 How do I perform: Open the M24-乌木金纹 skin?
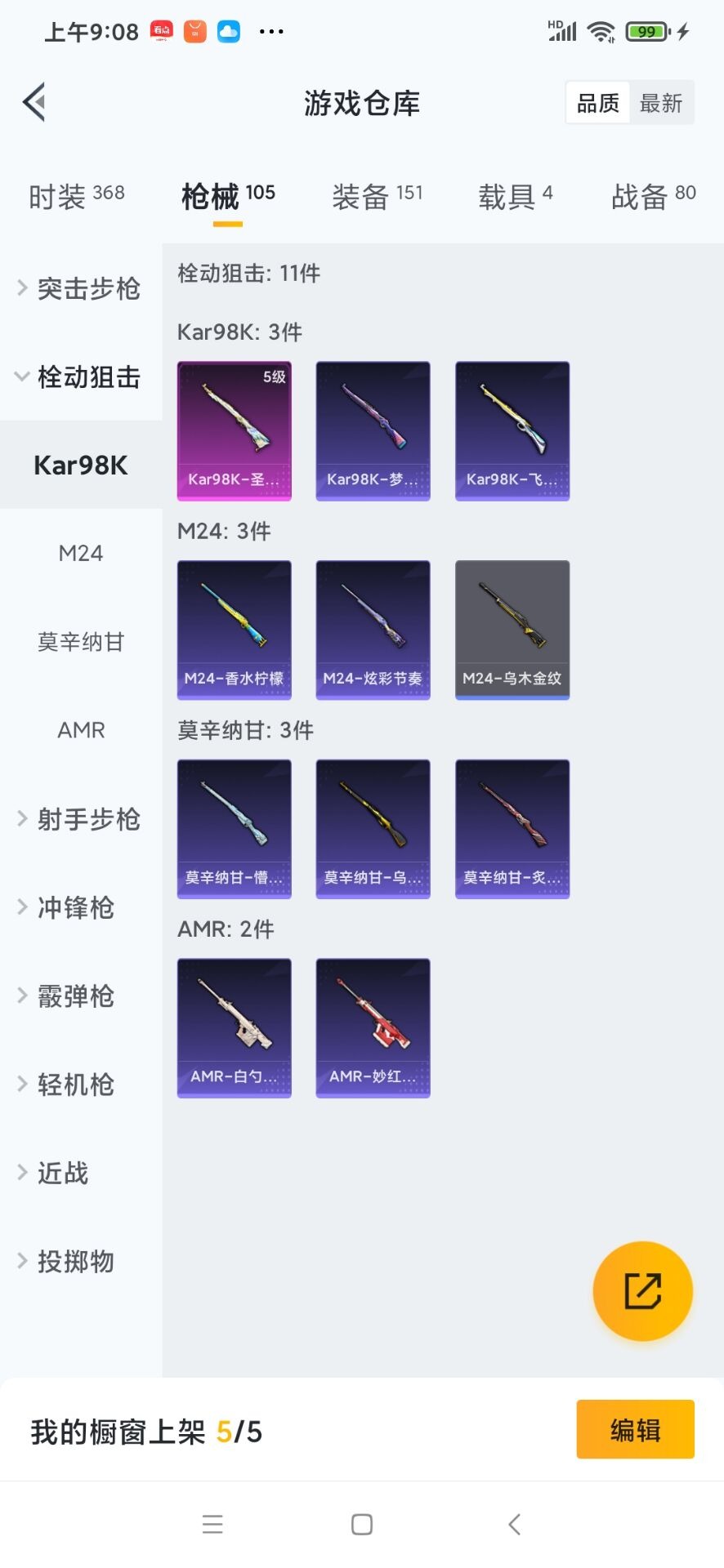512,630
